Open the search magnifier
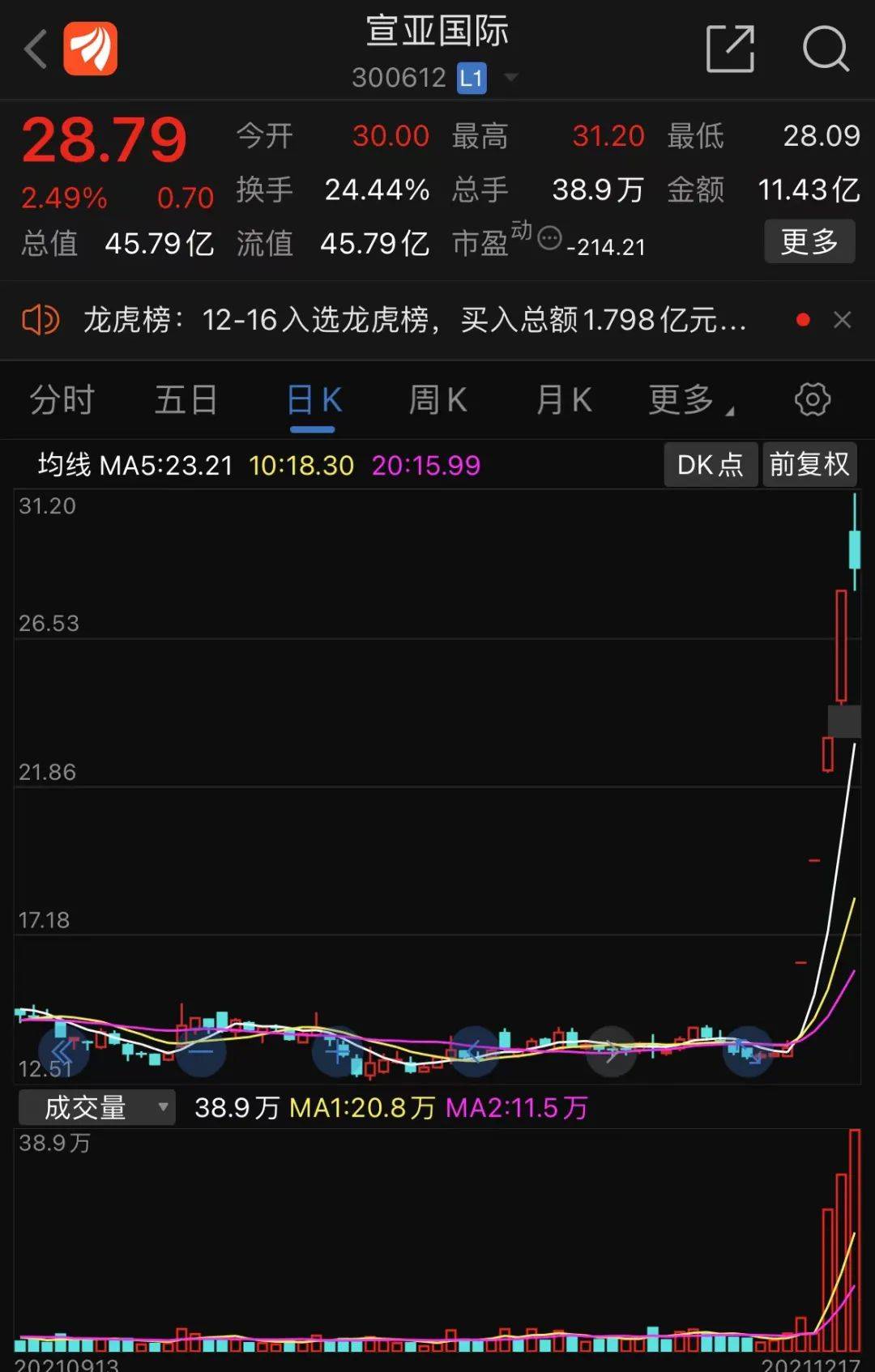The width and height of the screenshot is (875, 1372). 825,49
